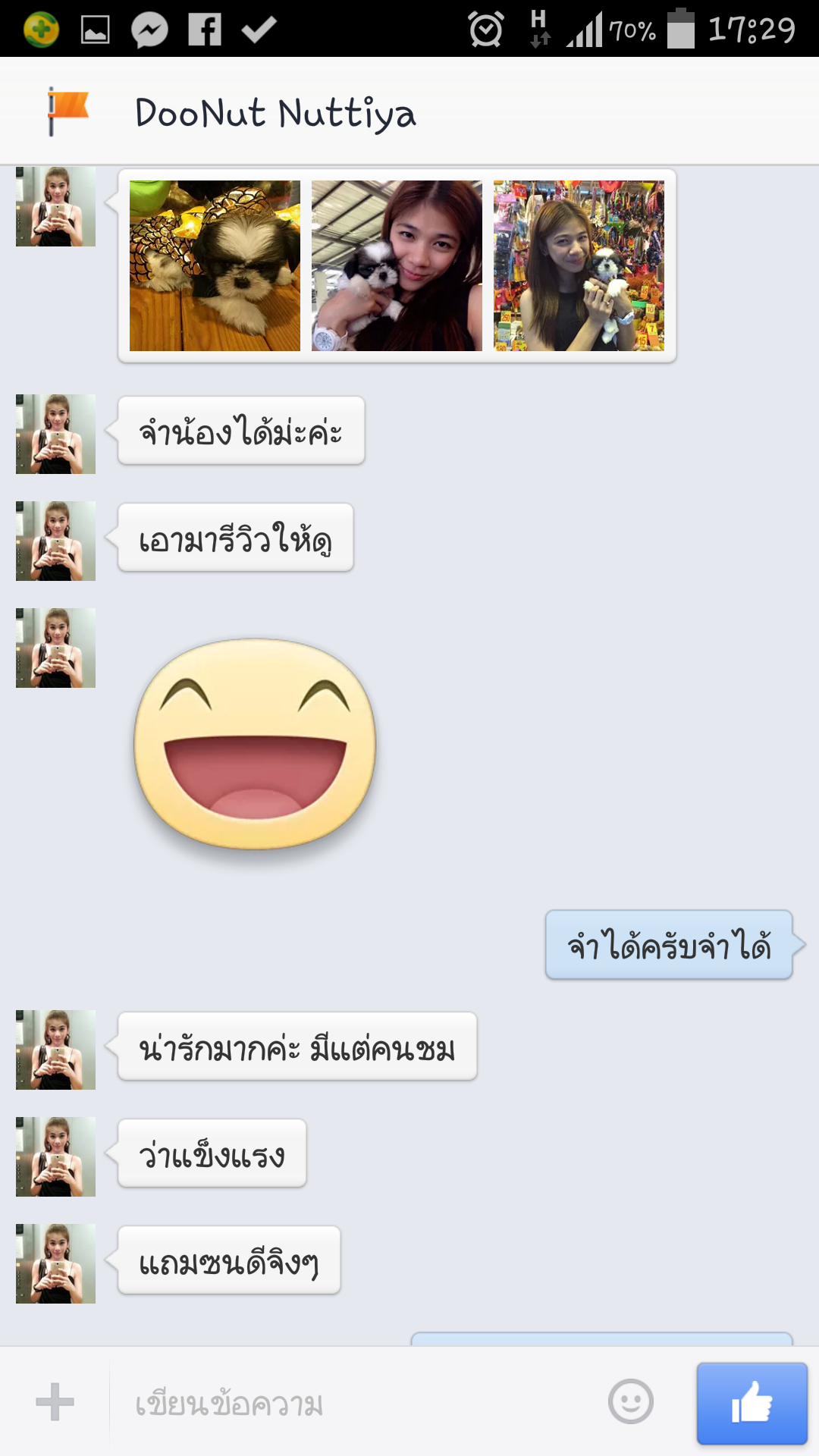This screenshot has height=1456, width=819.
Task: Open the puppy with mermaid tail photo
Action: point(215,265)
